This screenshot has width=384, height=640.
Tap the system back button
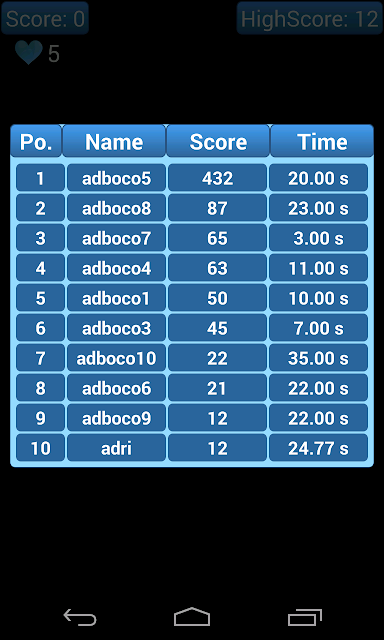(x=80, y=617)
